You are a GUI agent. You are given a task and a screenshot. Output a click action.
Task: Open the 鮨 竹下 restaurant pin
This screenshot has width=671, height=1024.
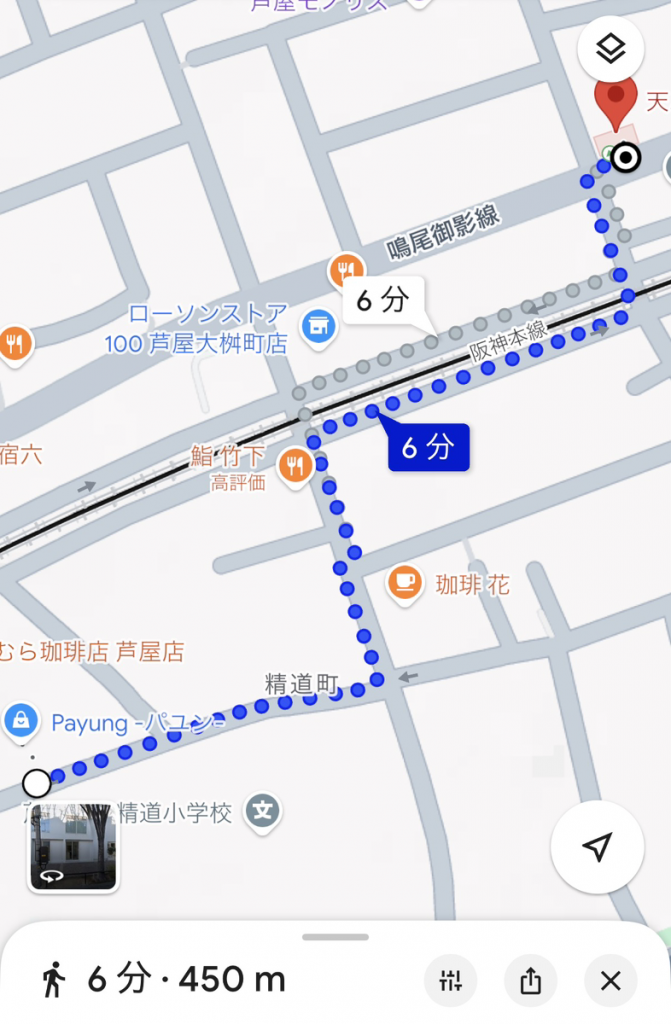pos(295,466)
